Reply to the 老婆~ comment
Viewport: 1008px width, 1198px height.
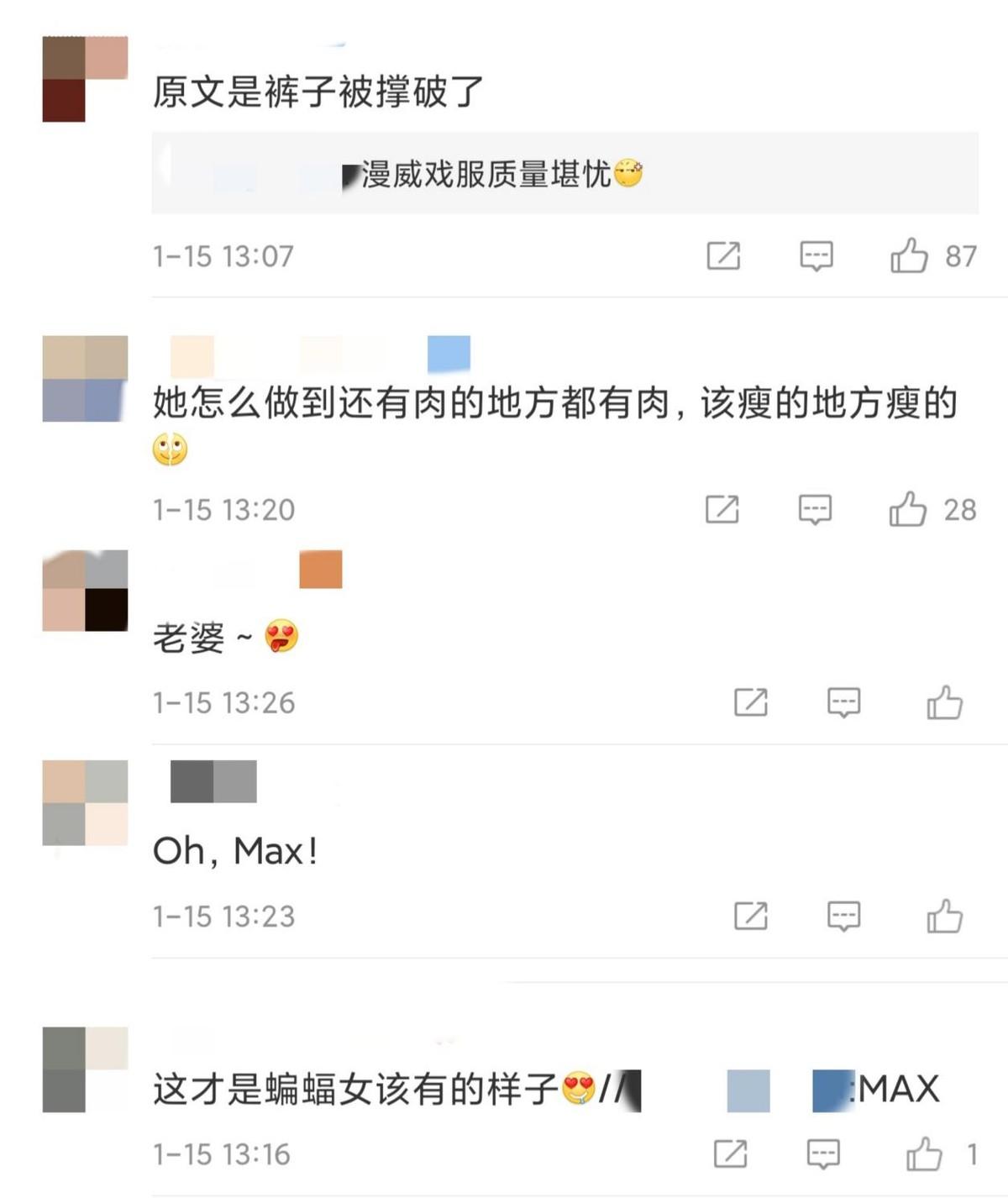[x=843, y=702]
